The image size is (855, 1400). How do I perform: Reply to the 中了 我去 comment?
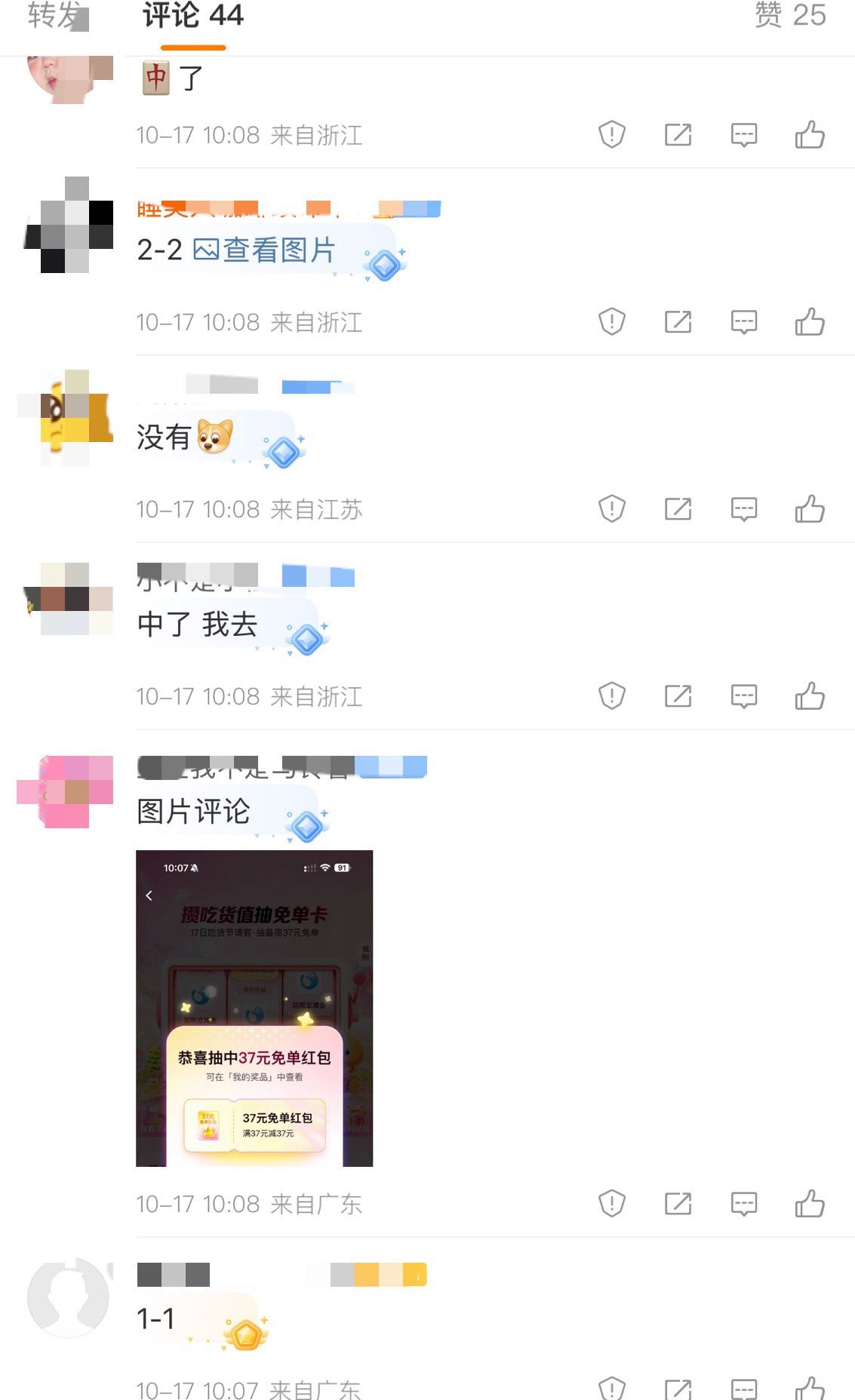(x=743, y=695)
